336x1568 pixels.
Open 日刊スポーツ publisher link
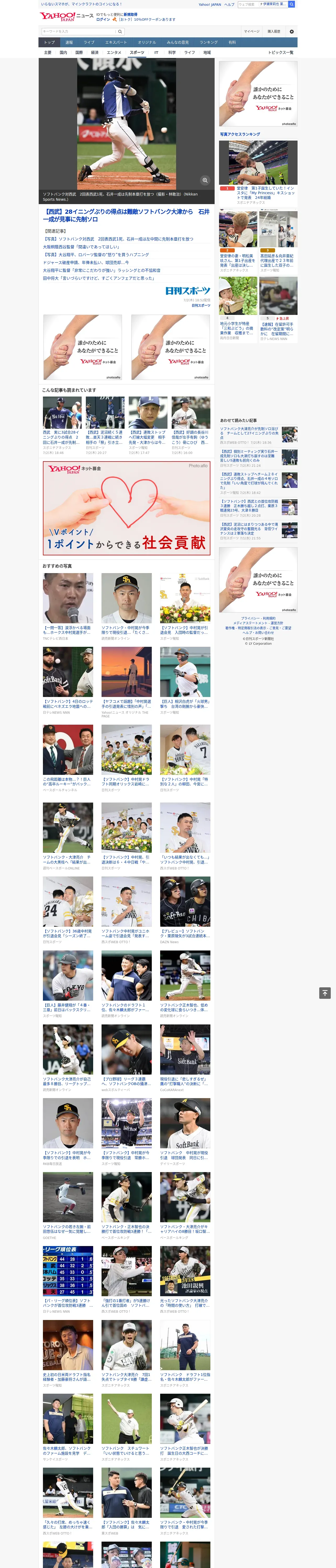coord(201,305)
